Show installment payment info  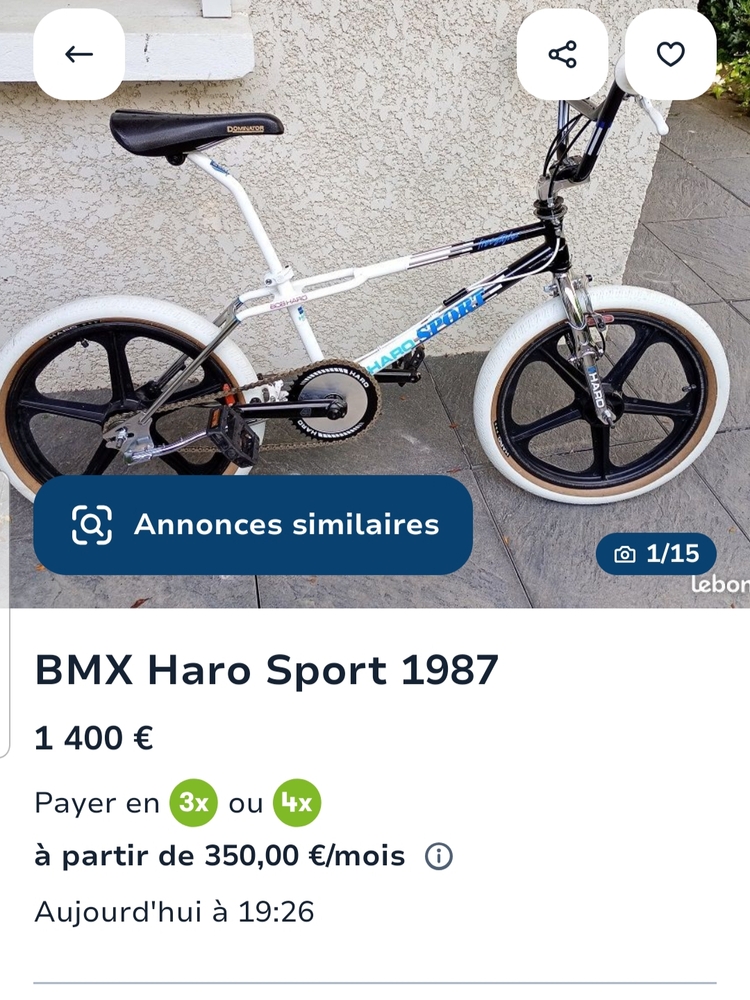click(x=439, y=857)
